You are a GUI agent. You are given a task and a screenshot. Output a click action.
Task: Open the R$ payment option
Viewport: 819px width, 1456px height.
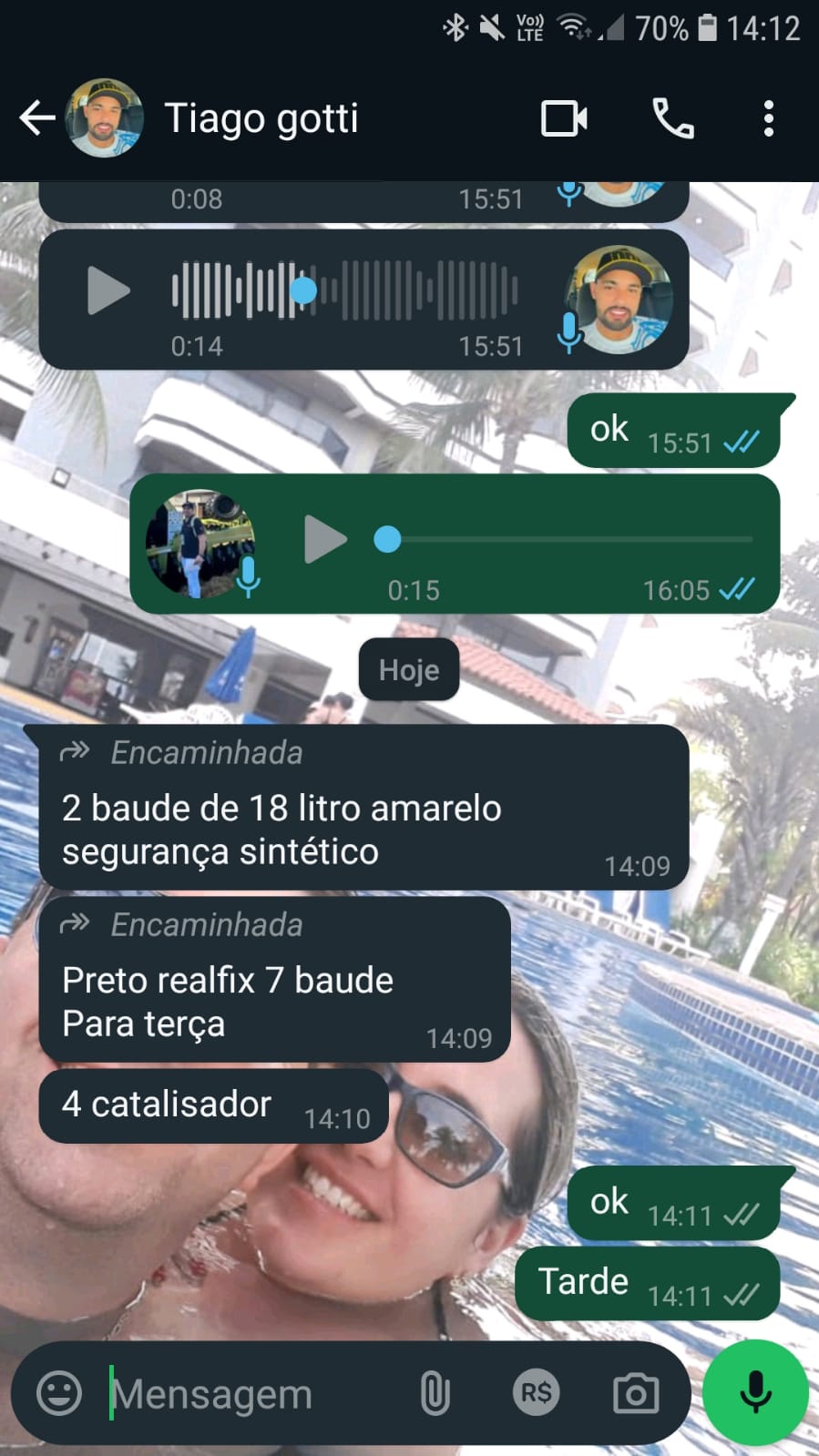tap(536, 1393)
